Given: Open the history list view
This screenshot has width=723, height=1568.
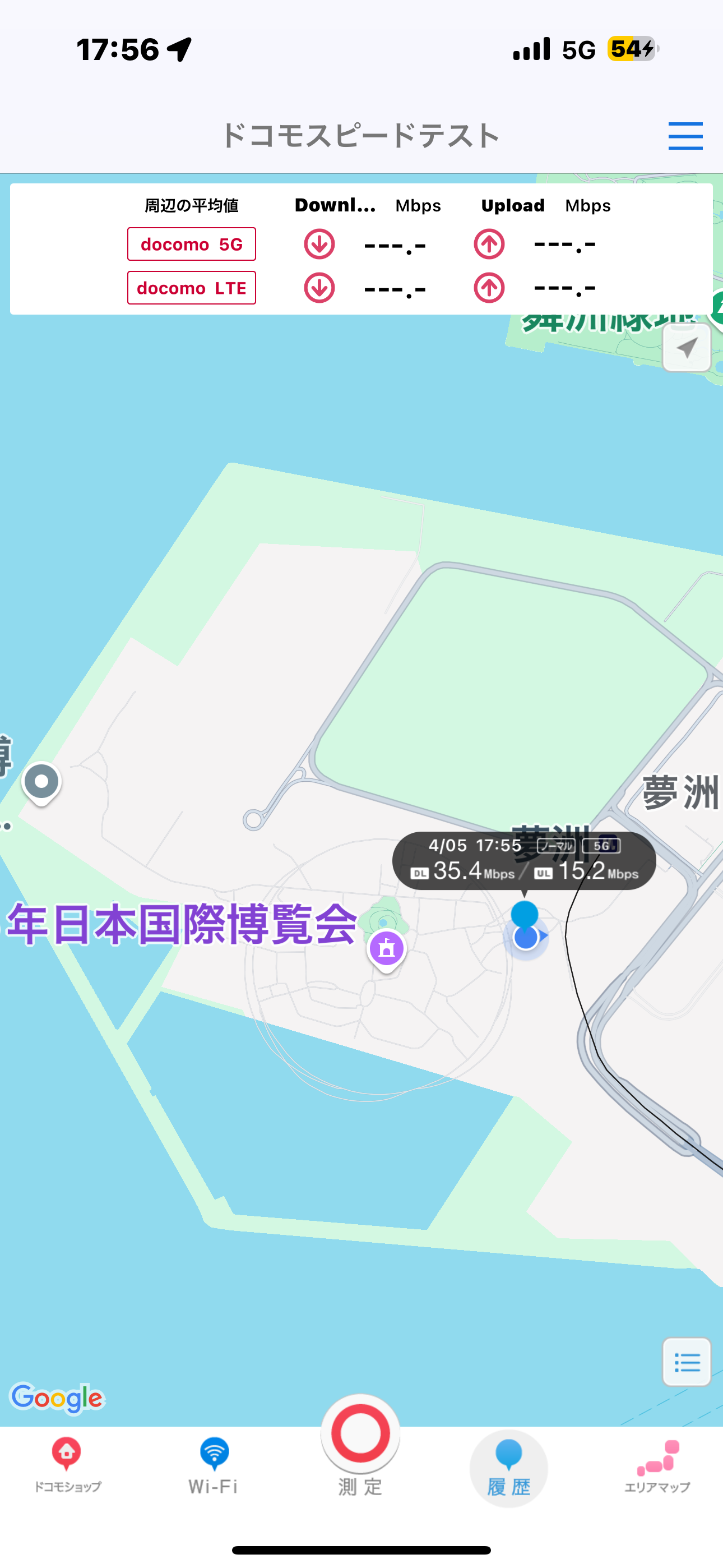Looking at the screenshot, I should (687, 1362).
